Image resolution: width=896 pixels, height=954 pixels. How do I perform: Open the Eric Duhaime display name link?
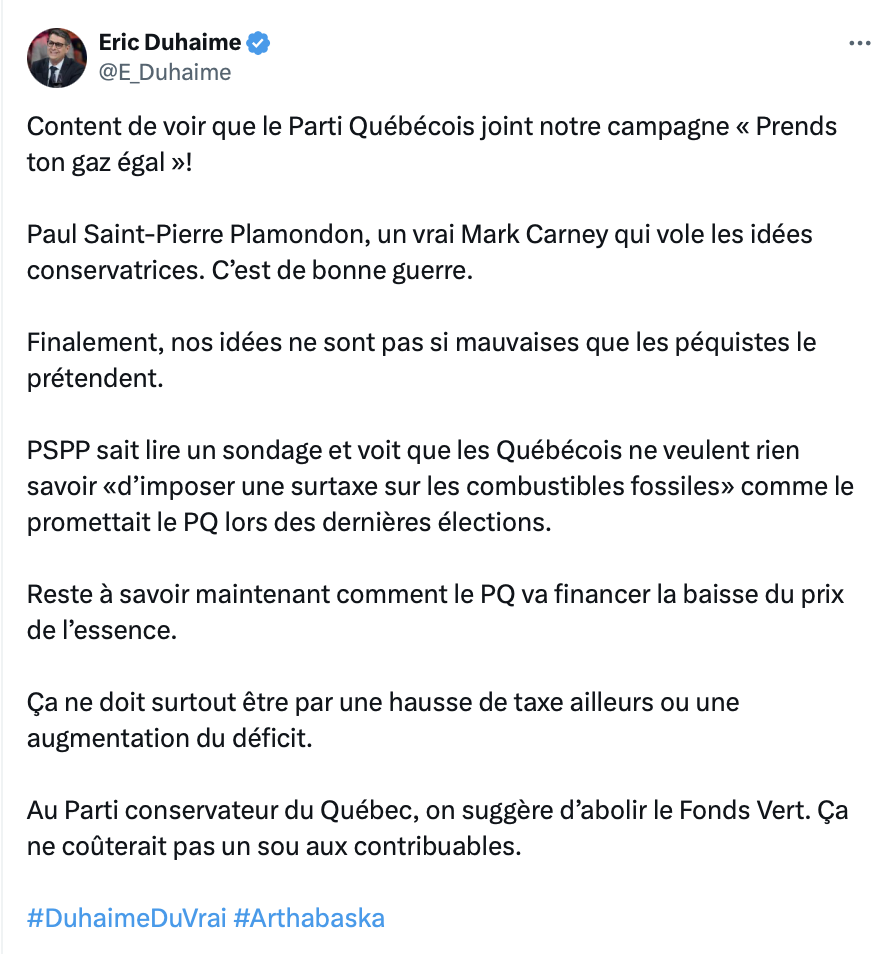tap(170, 42)
